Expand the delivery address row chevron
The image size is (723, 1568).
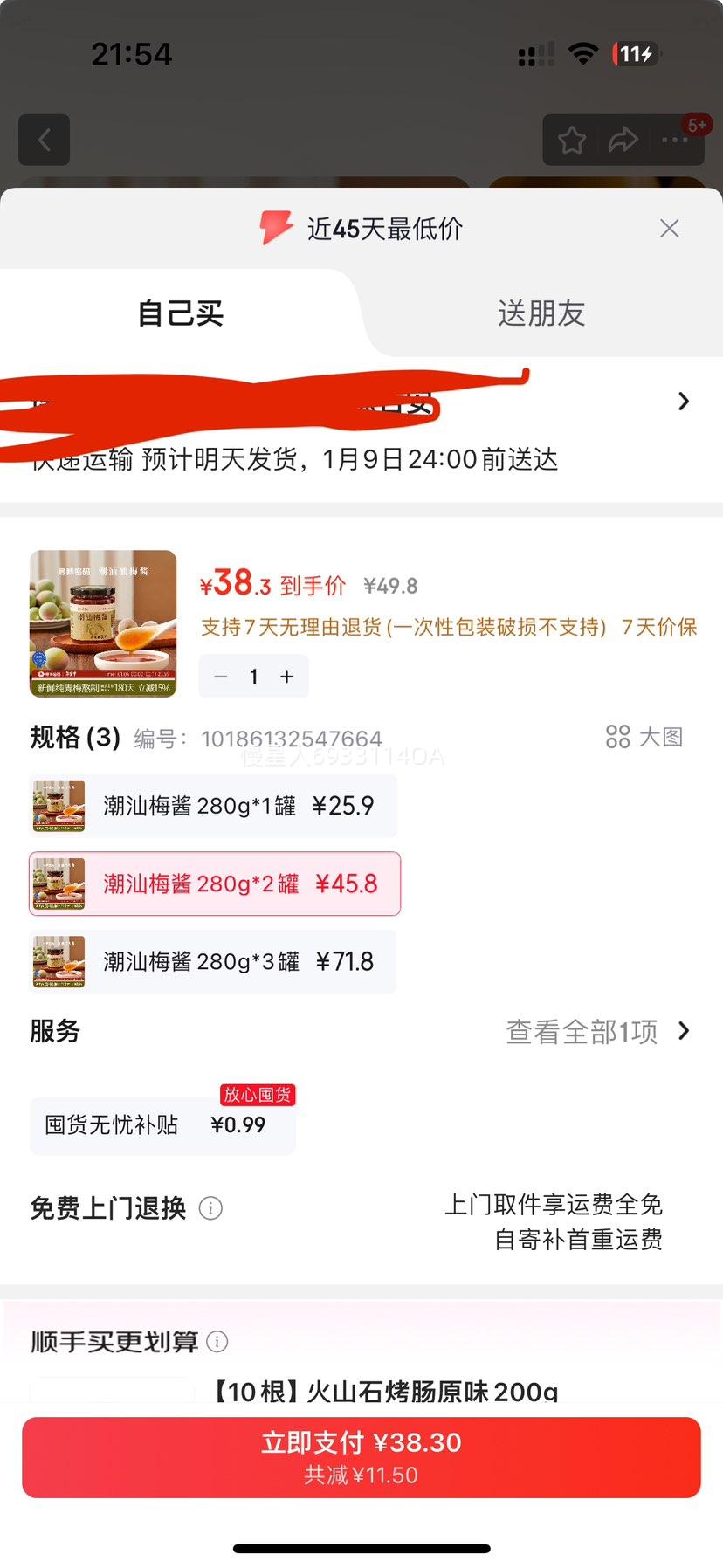683,401
